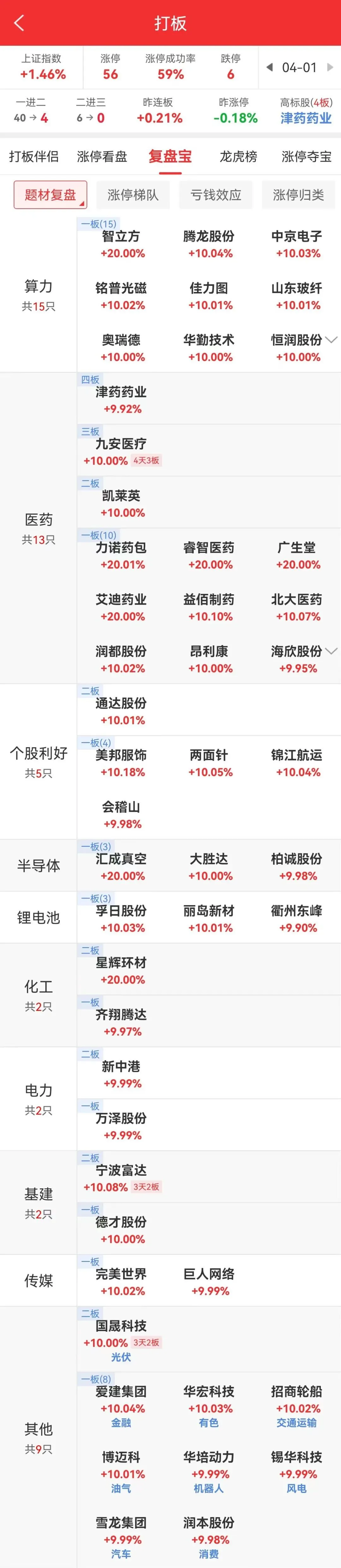341x1568 pixels.
Task: Open the high-flyer stock 津药药业 link
Action: (306, 118)
